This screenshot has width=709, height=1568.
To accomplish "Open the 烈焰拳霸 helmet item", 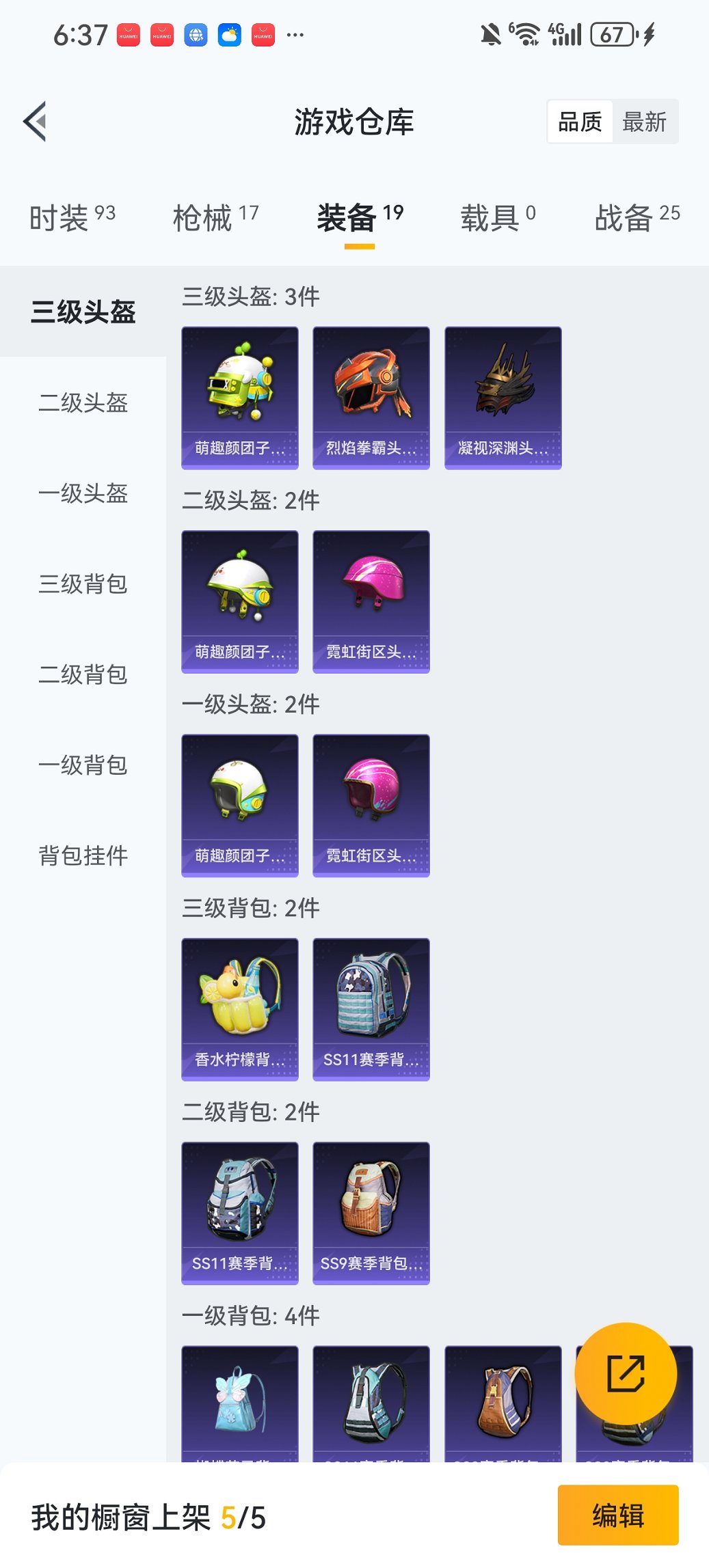I will 371,398.
